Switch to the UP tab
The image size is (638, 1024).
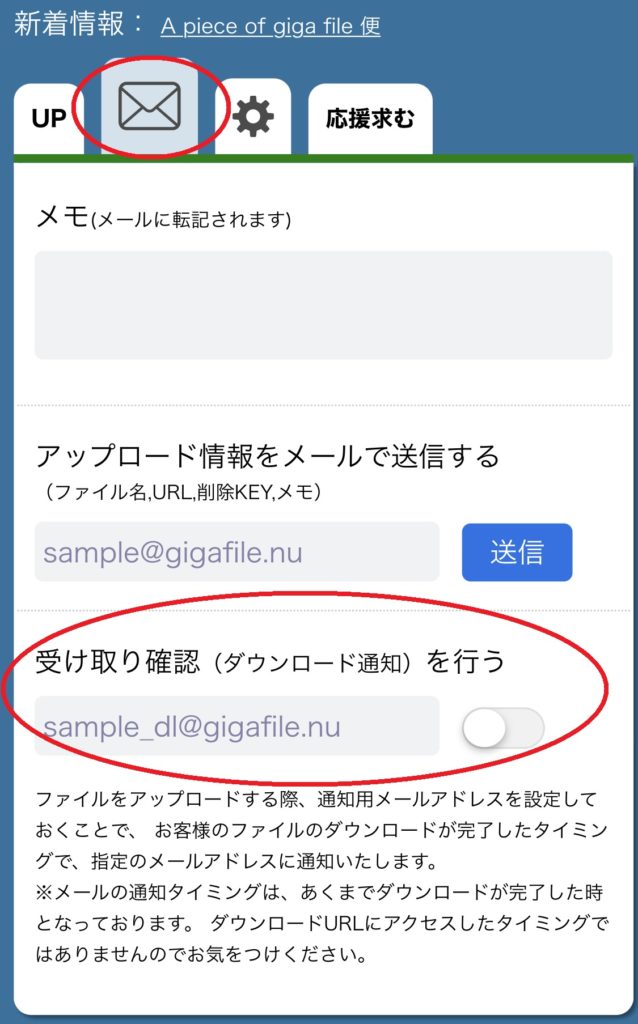pyautogui.click(x=49, y=119)
